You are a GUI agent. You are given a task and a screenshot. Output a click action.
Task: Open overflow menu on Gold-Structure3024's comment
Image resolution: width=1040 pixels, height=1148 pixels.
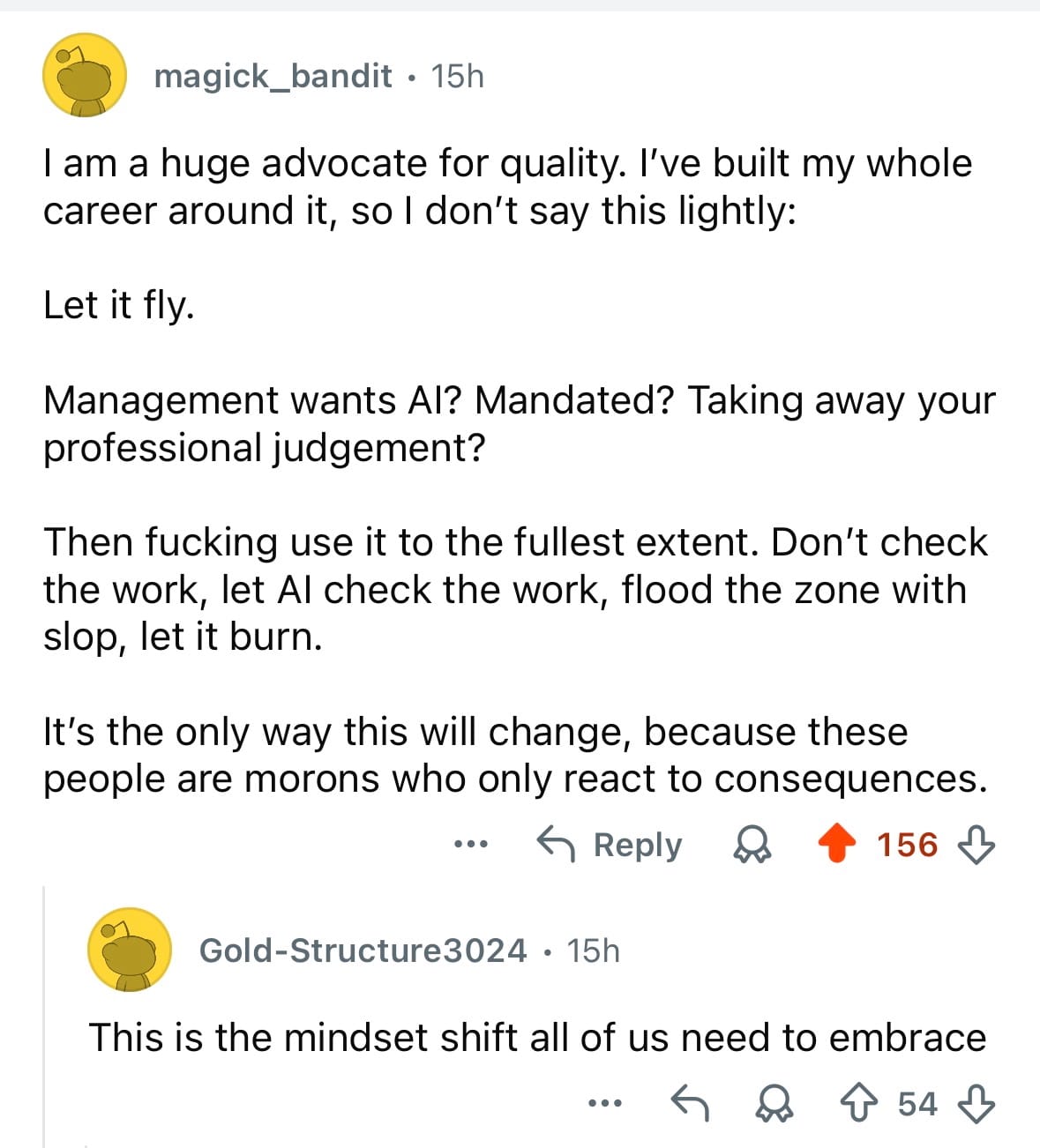click(x=605, y=1103)
